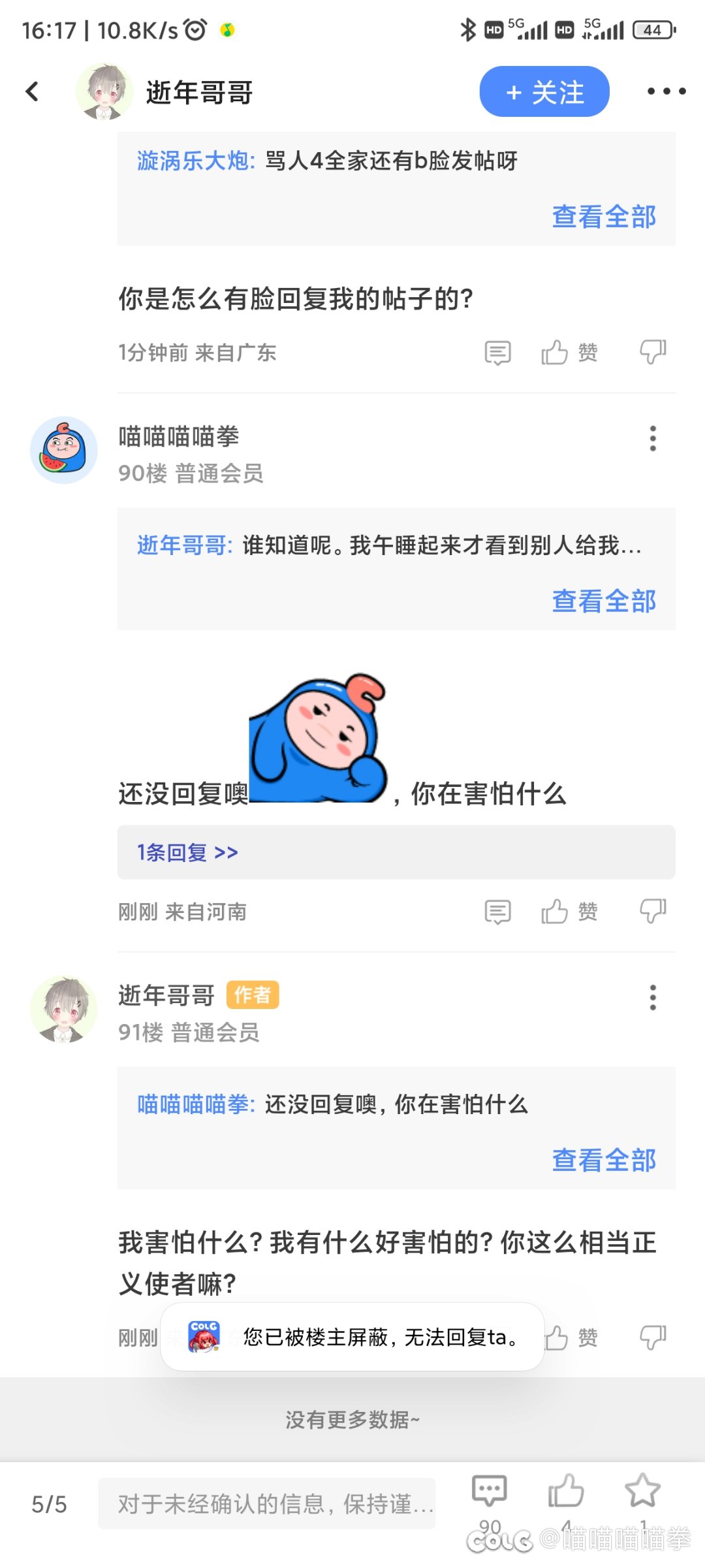Viewport: 705px width, 1568px height.
Task: Like the thread with bottom thumbs-up
Action: point(565,1492)
